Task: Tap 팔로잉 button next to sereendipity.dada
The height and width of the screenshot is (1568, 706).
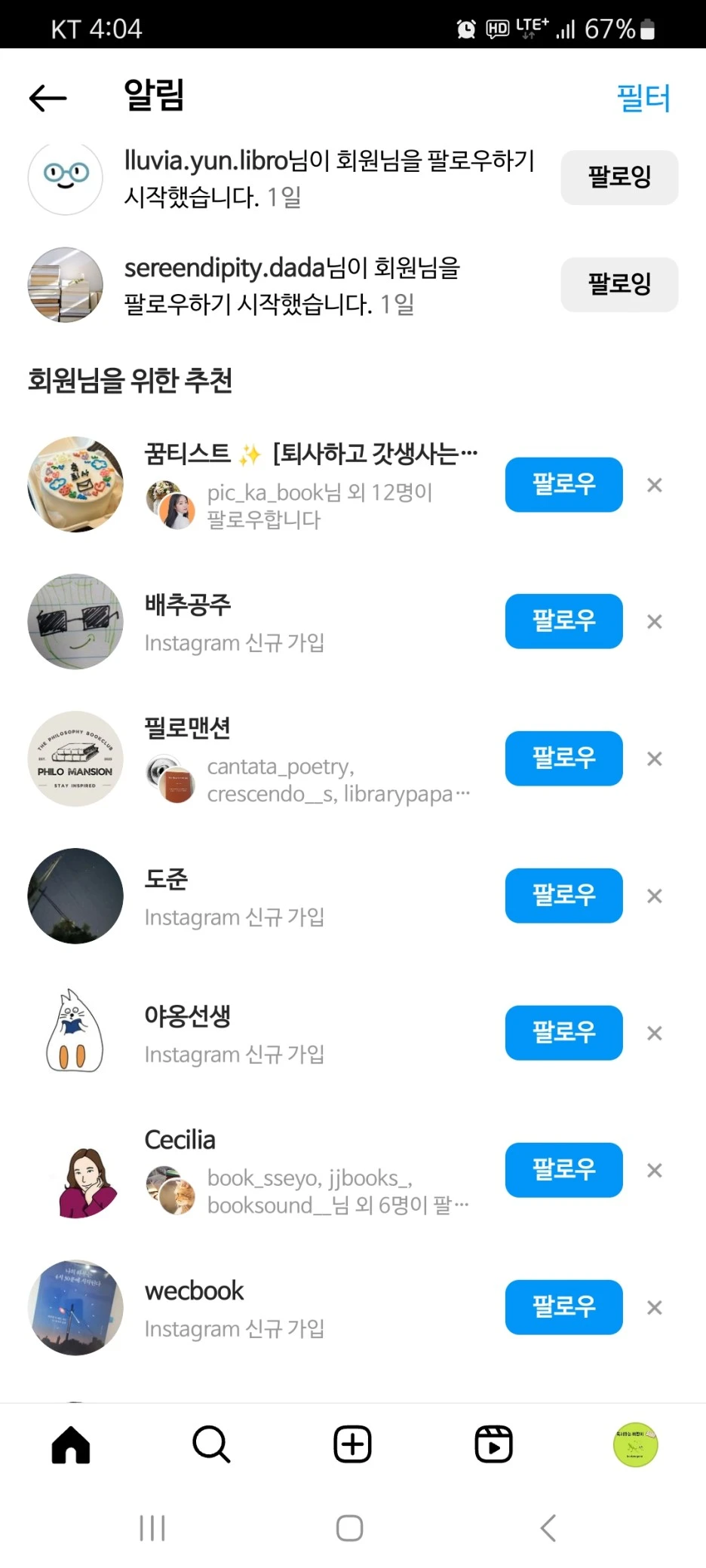Action: tap(619, 284)
